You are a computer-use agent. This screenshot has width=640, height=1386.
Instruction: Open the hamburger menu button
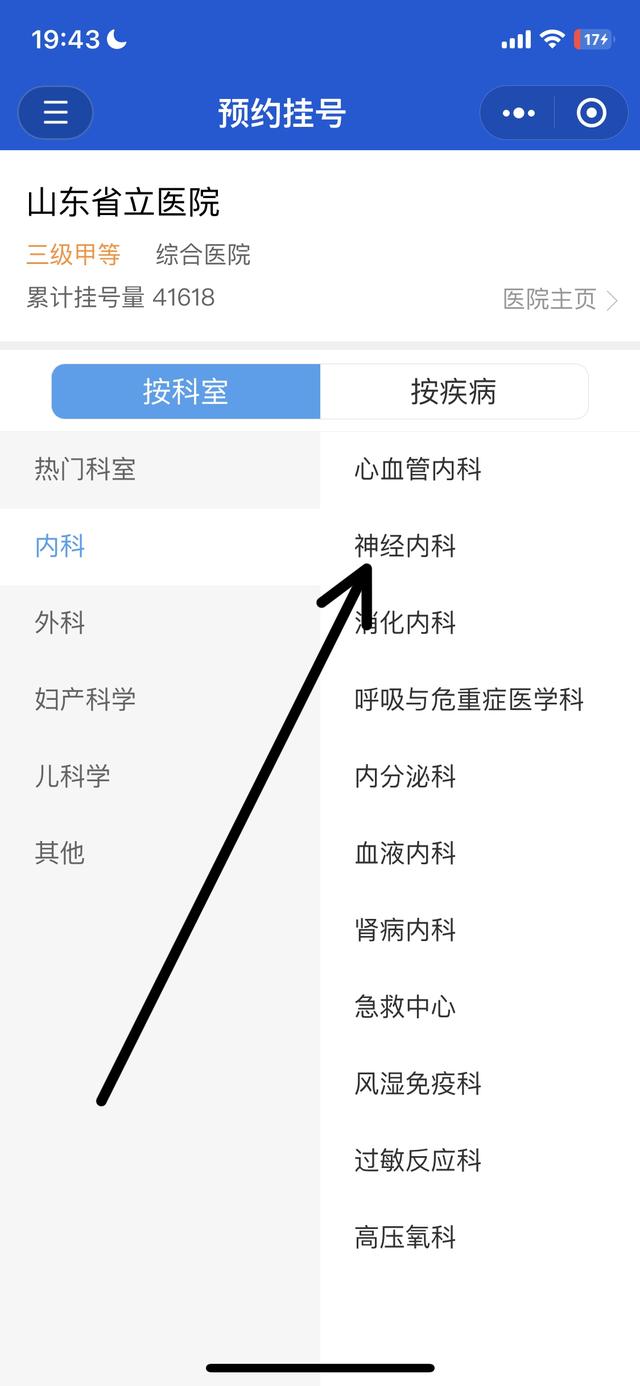pos(55,113)
